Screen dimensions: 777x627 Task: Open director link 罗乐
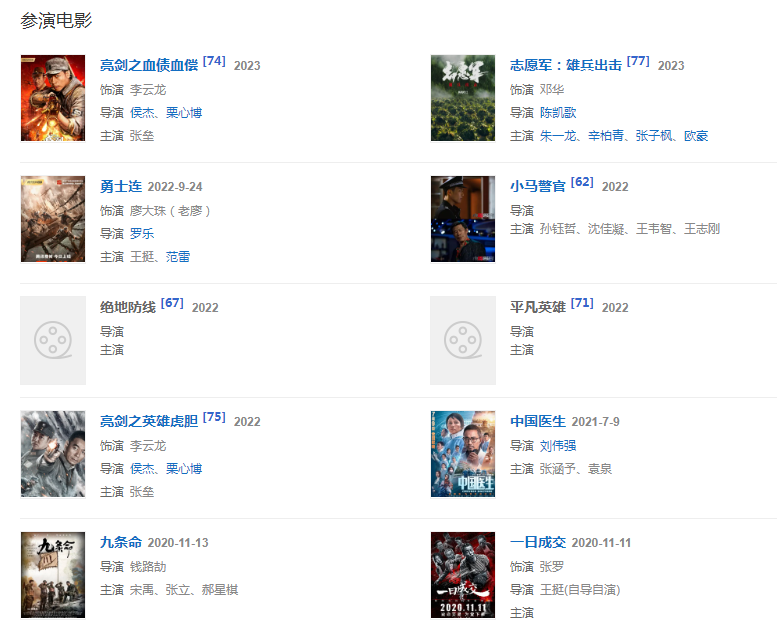click(x=142, y=234)
